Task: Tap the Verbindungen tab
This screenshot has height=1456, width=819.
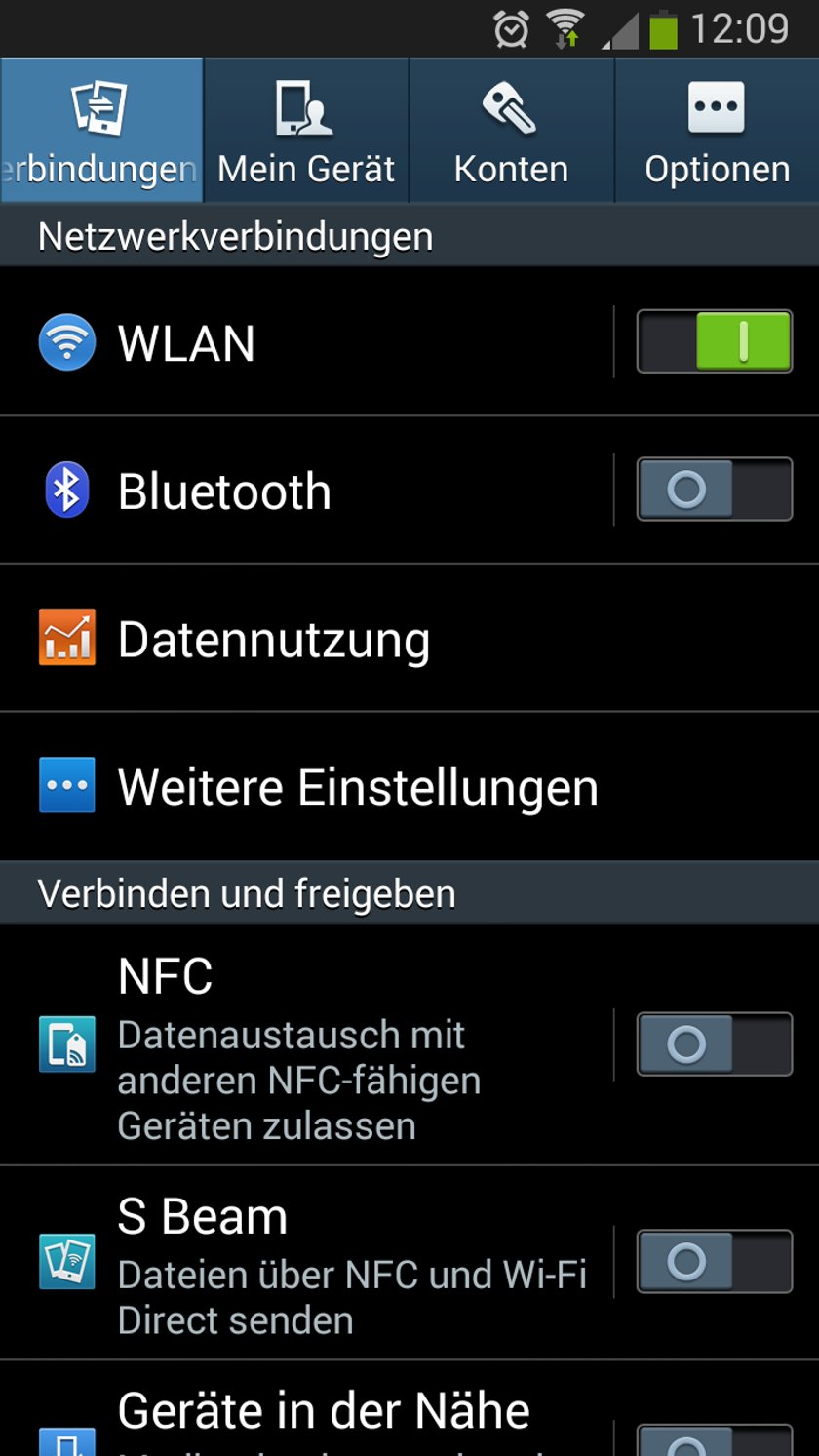Action: click(101, 130)
